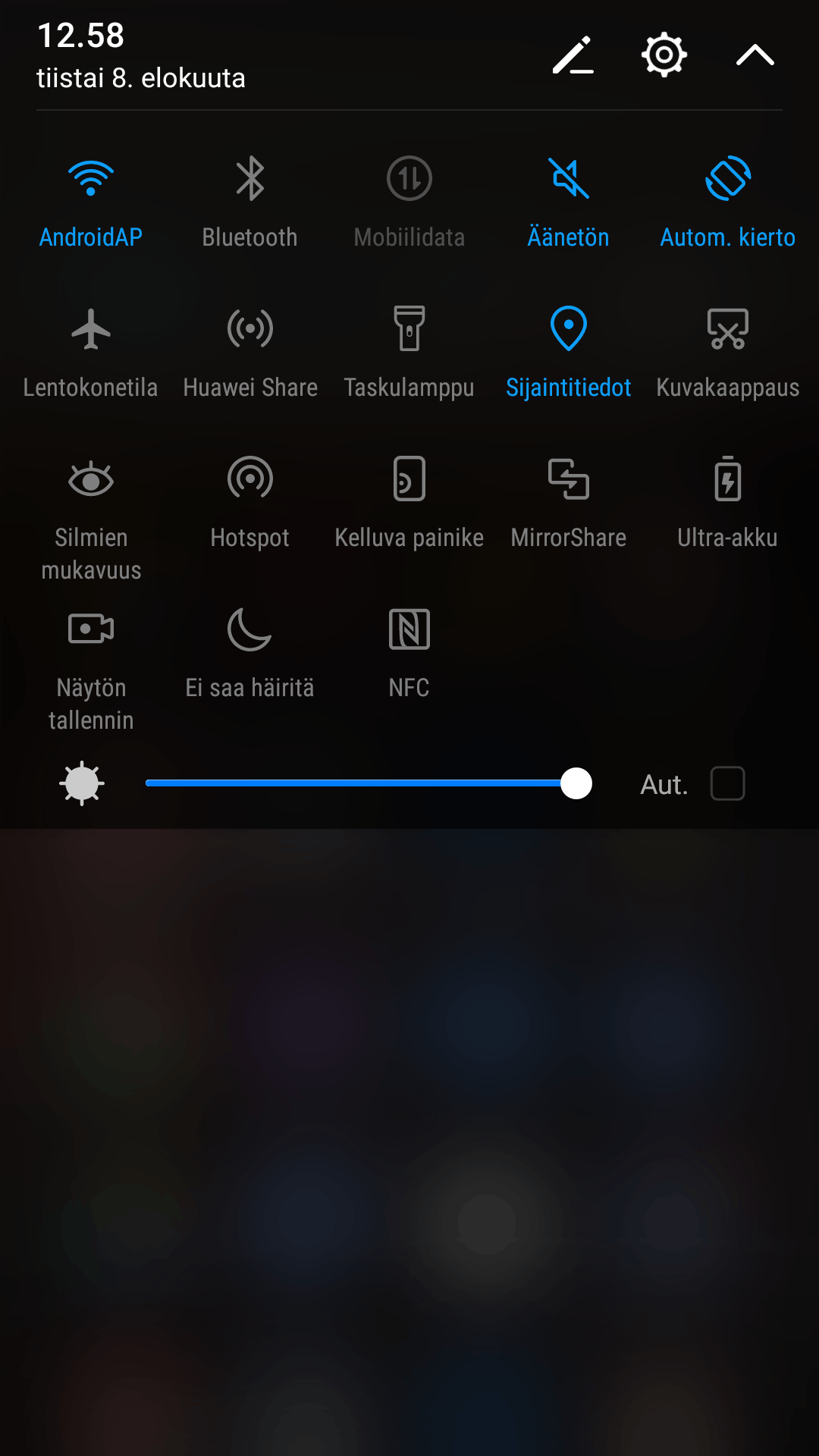The image size is (819, 1456).
Task: Enable Ei saa häiritä mode
Action: click(249, 629)
